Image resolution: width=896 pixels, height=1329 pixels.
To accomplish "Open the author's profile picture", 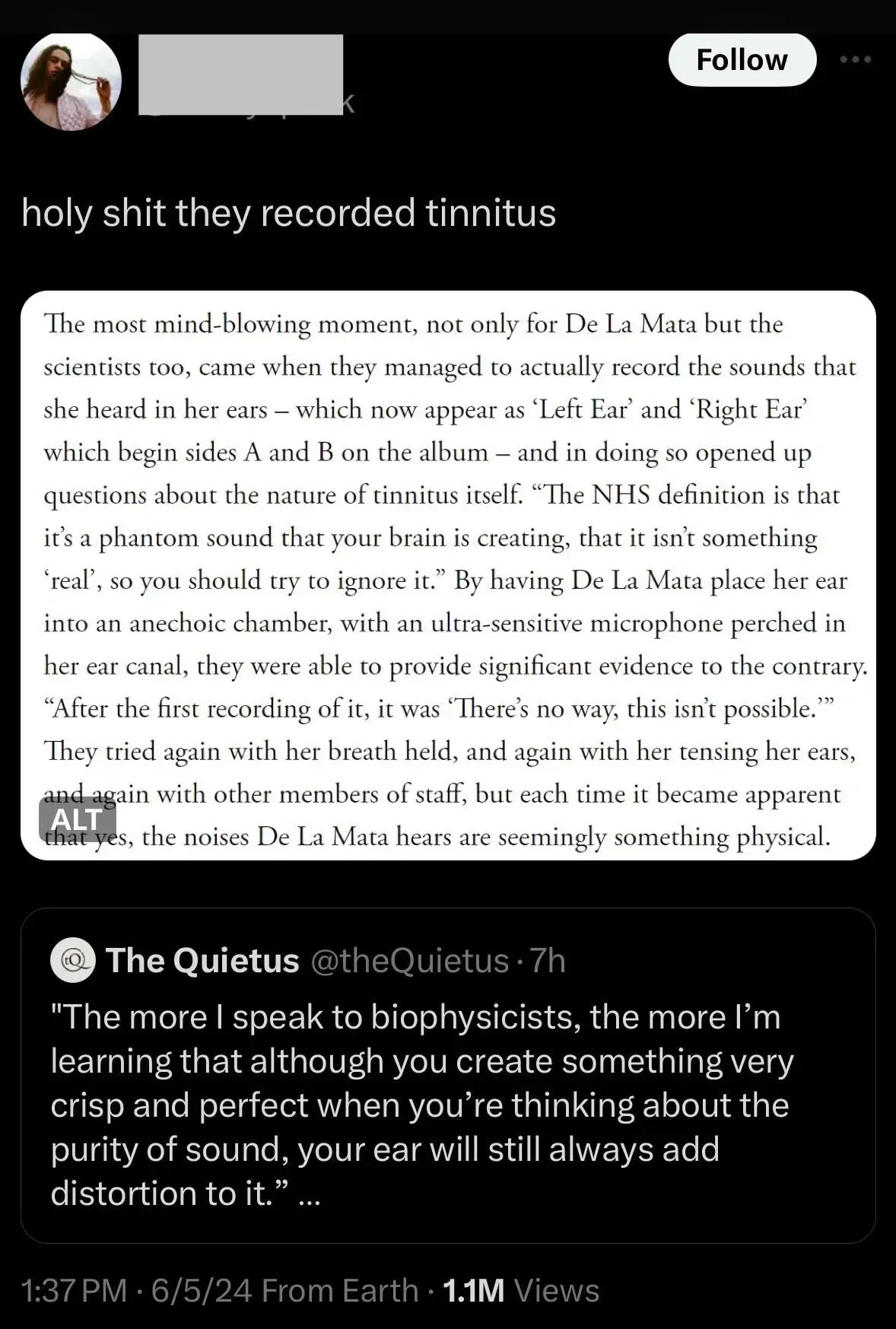I will [x=71, y=81].
